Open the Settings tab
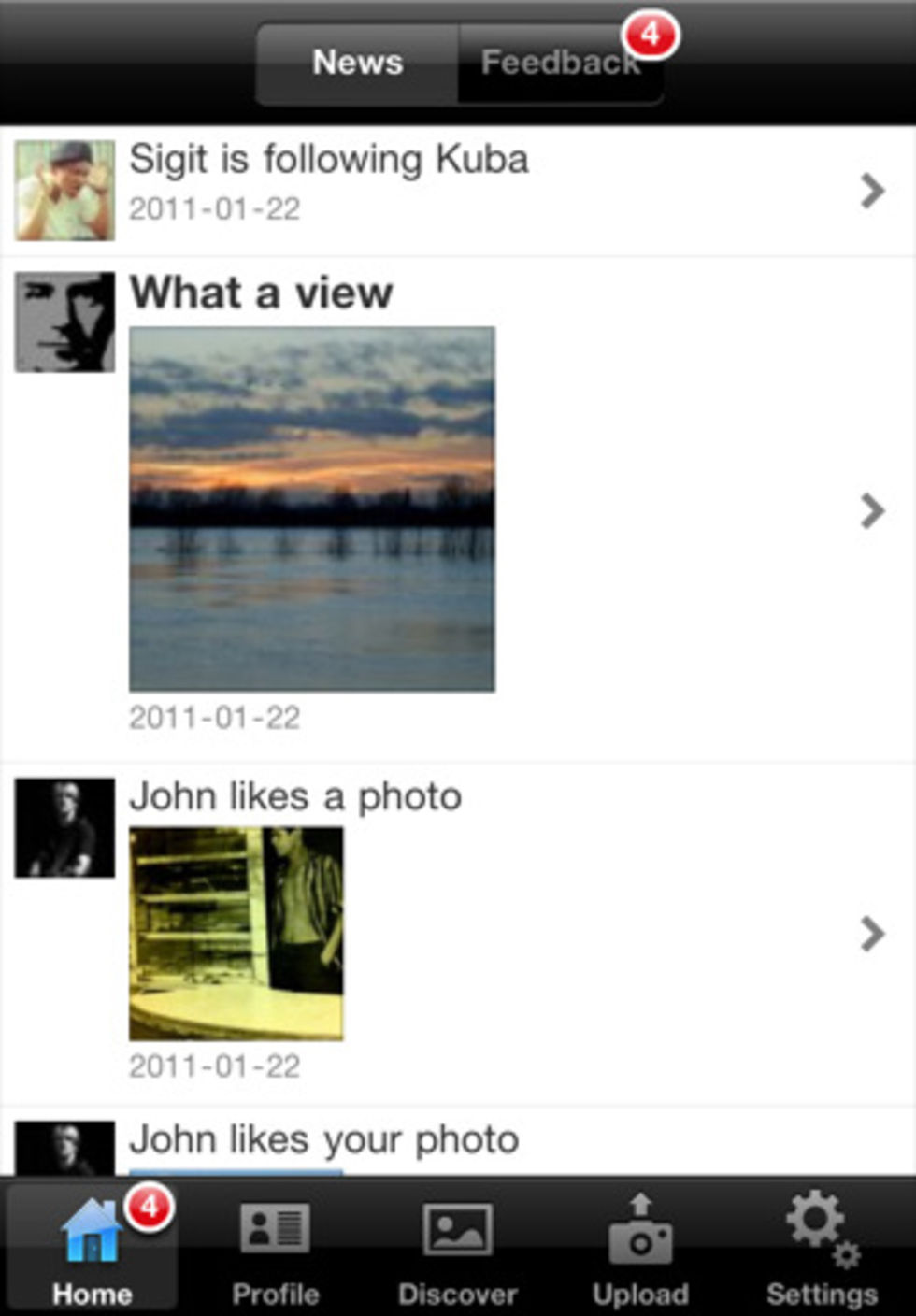 click(x=822, y=1247)
